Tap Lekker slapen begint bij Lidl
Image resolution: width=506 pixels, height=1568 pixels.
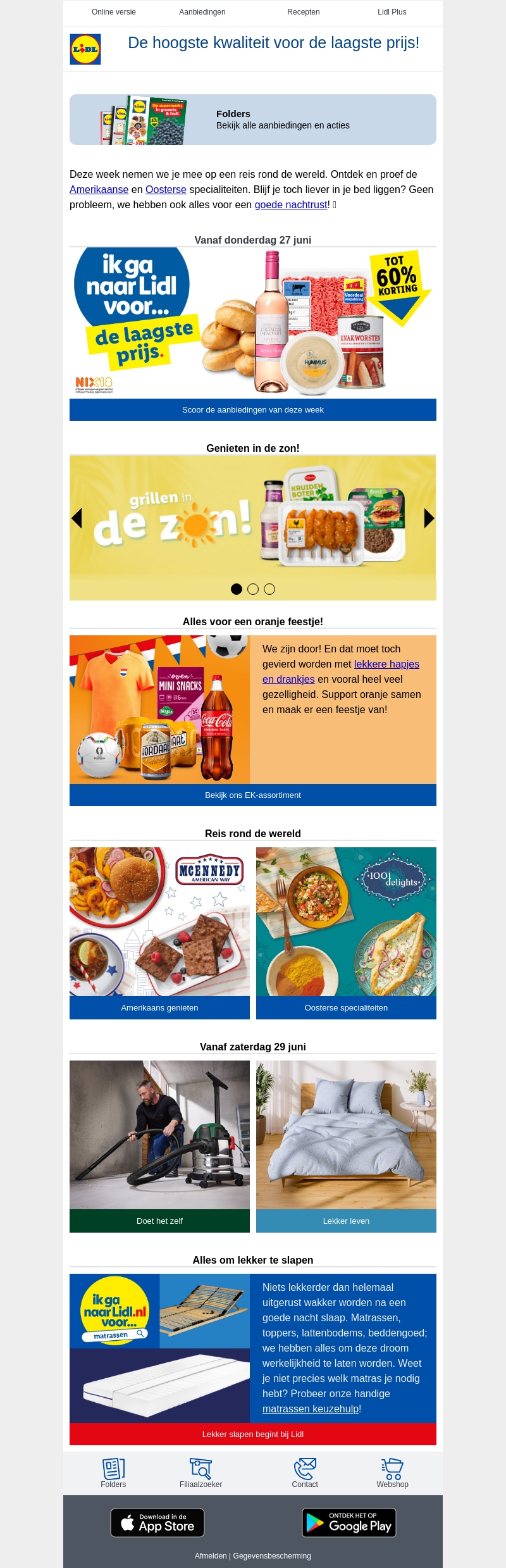pos(253,1434)
